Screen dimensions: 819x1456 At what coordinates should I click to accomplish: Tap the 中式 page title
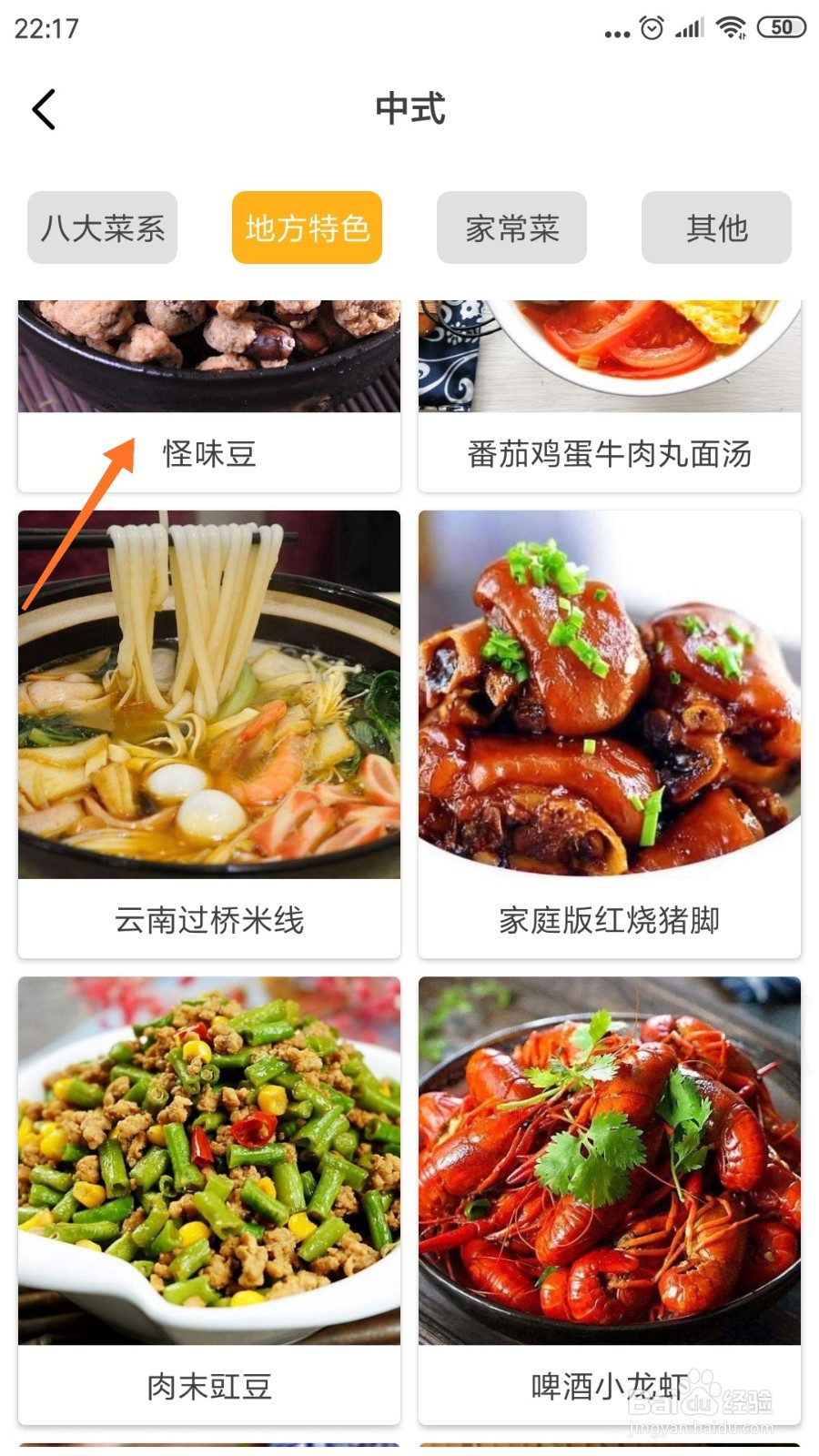[409, 109]
